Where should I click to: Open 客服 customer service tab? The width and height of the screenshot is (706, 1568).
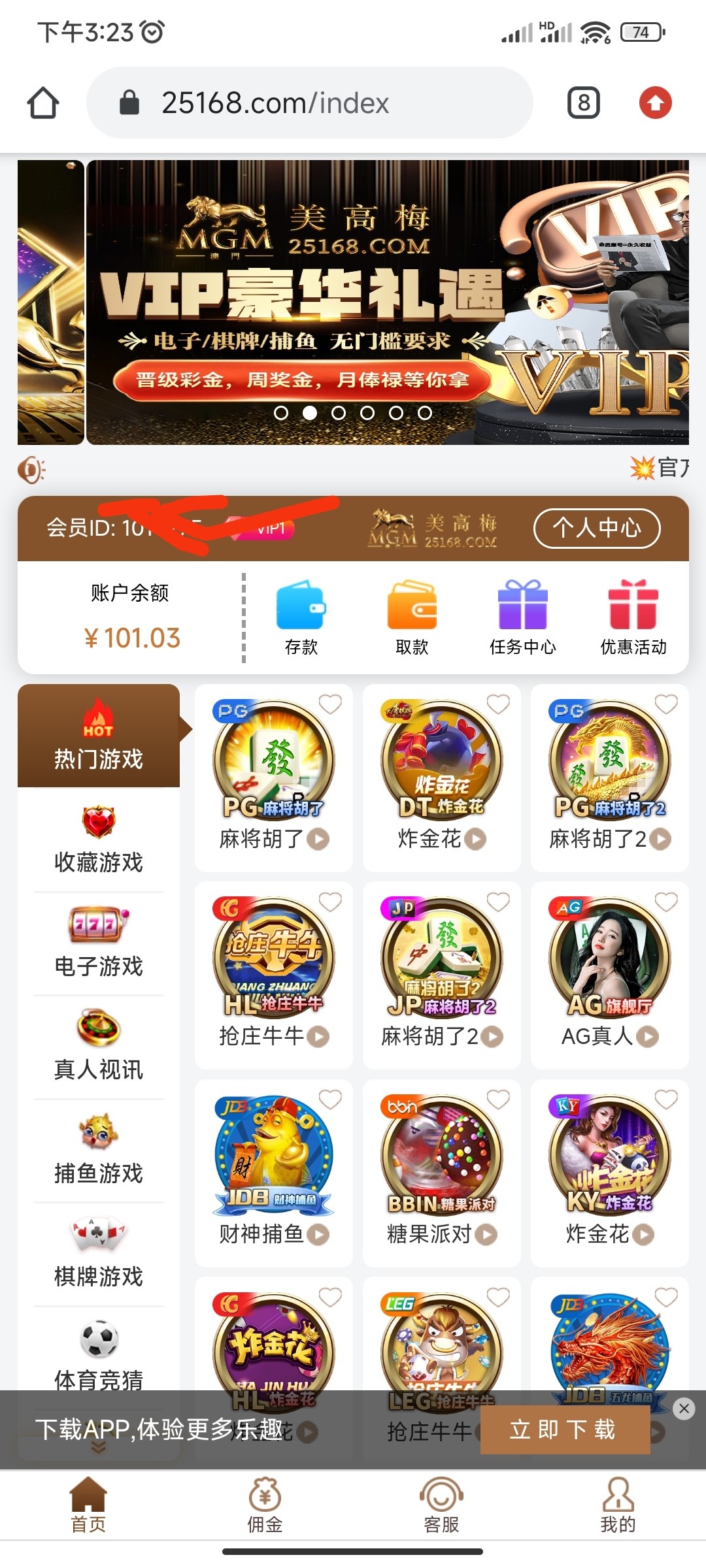click(x=441, y=1505)
